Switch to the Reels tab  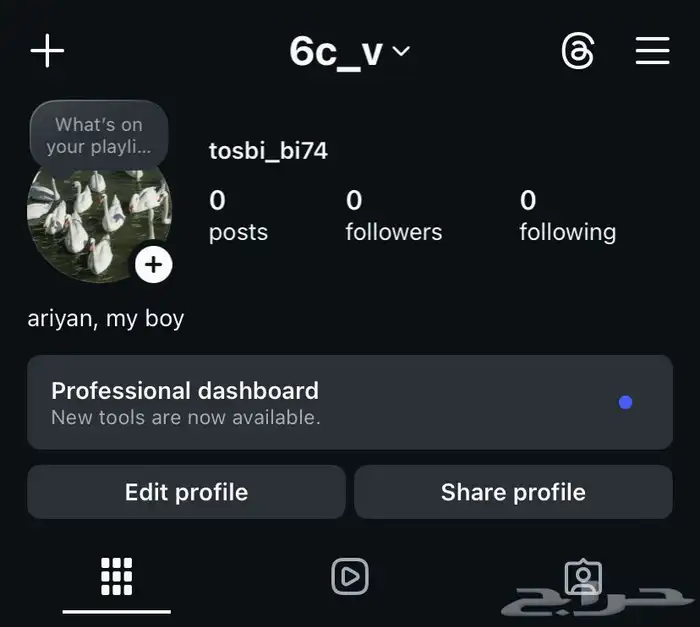tap(350, 576)
